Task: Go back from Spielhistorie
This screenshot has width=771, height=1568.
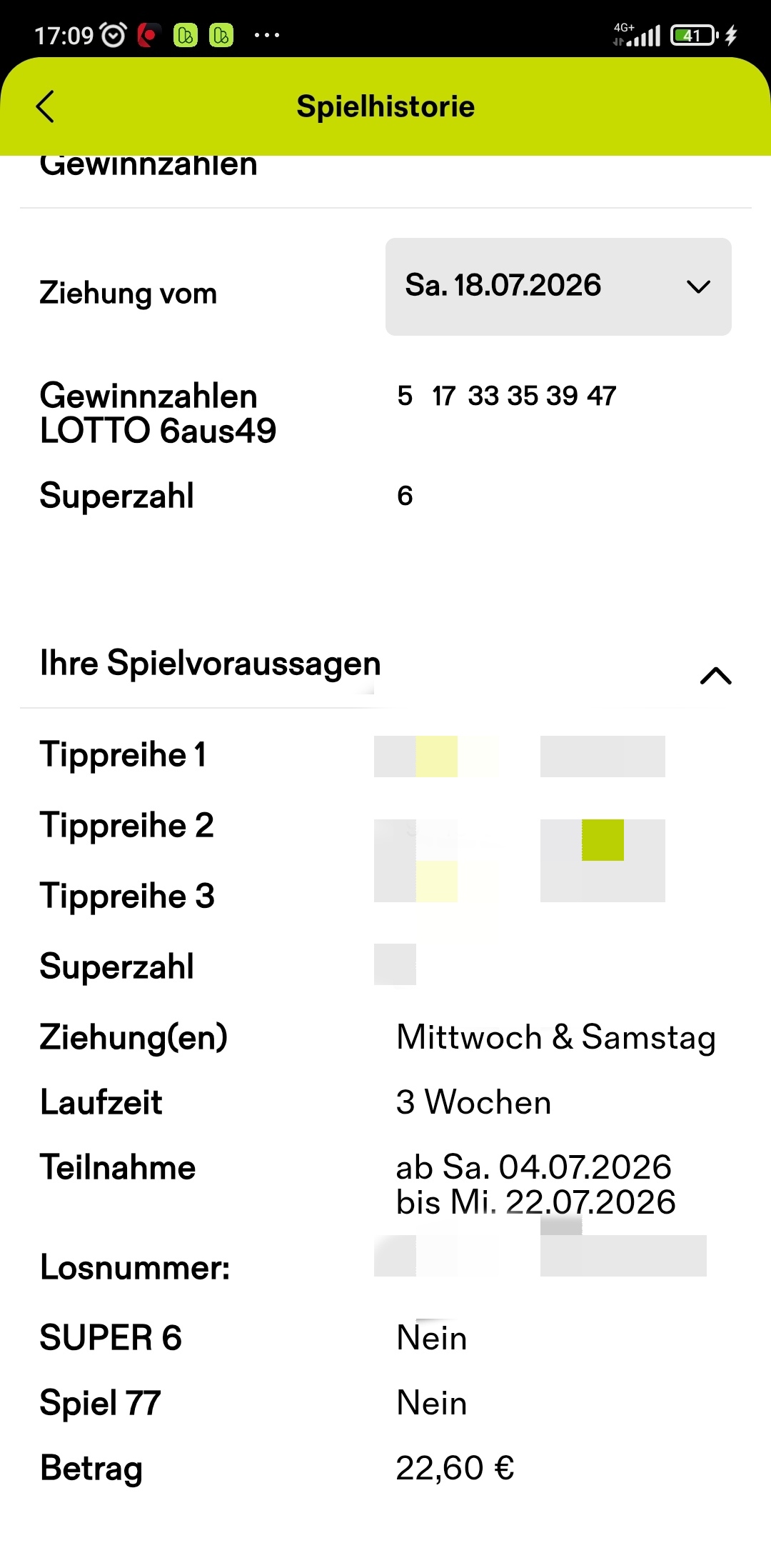Action: (x=45, y=106)
